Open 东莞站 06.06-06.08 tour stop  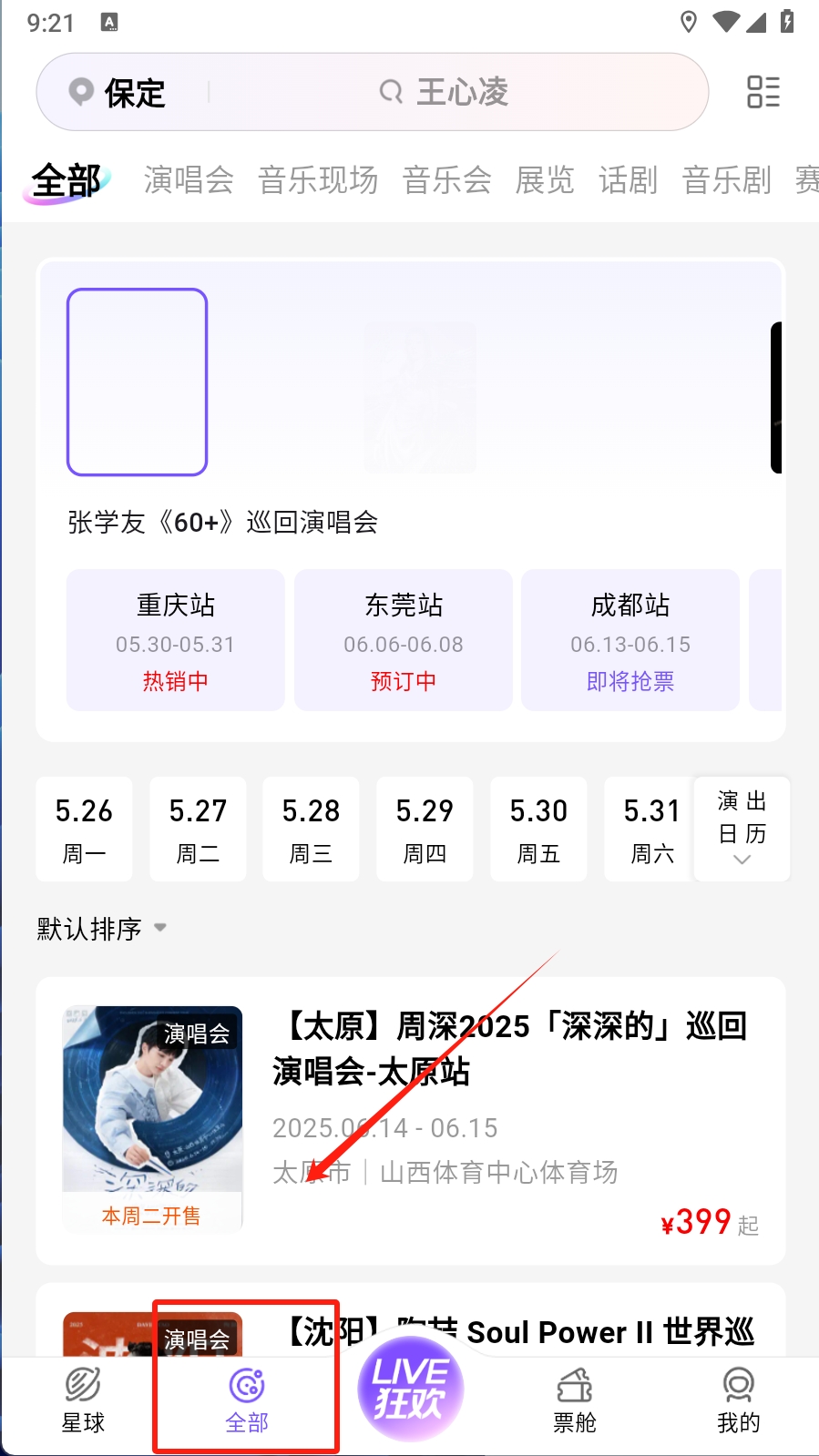pos(404,640)
